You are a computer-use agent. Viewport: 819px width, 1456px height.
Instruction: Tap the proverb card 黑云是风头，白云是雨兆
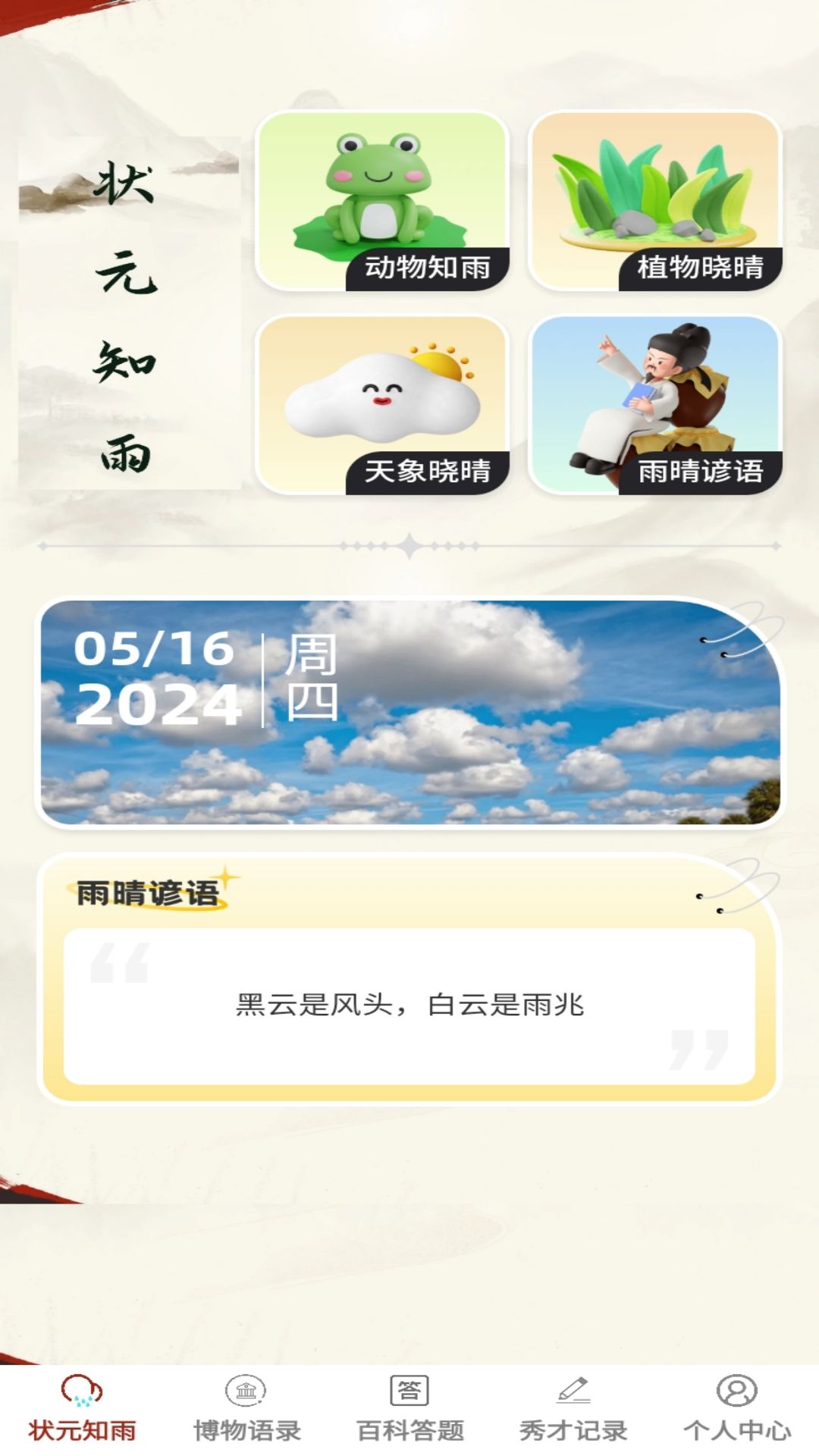point(409,1006)
